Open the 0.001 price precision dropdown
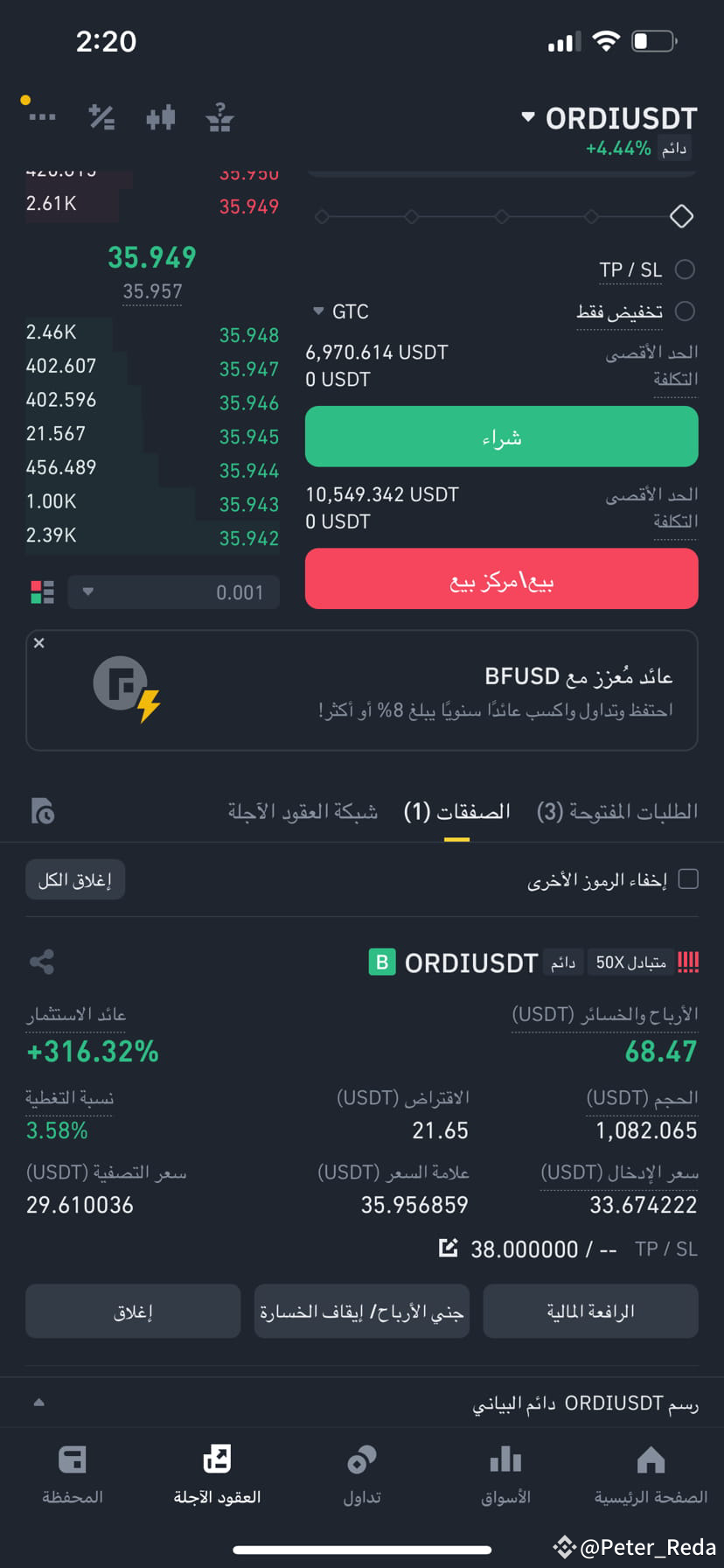The width and height of the screenshot is (724, 1568). pyautogui.click(x=173, y=591)
